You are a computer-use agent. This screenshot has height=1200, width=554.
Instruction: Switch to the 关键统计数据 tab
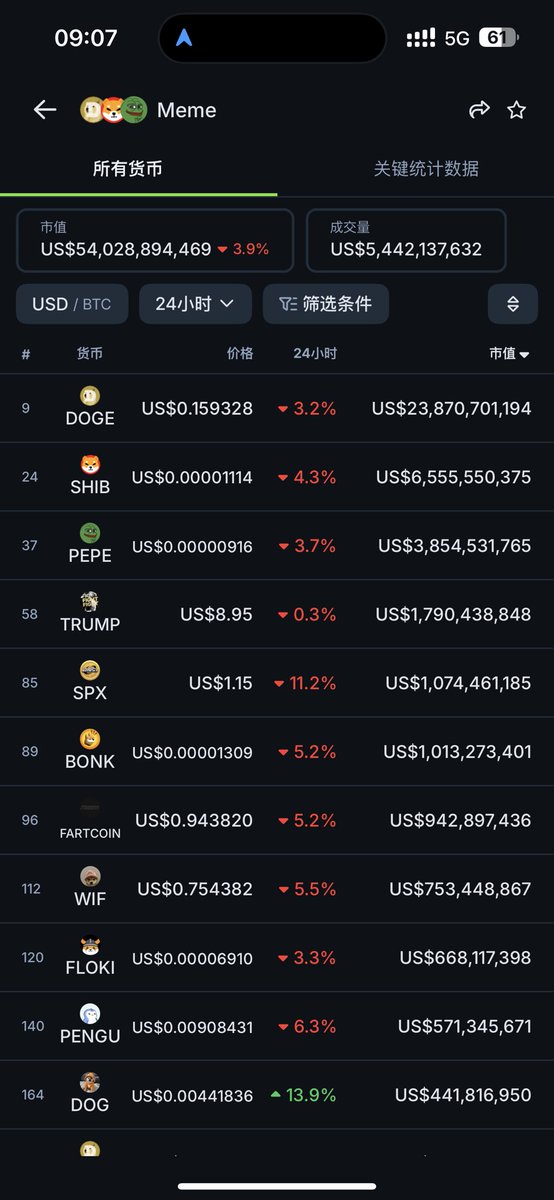426,169
